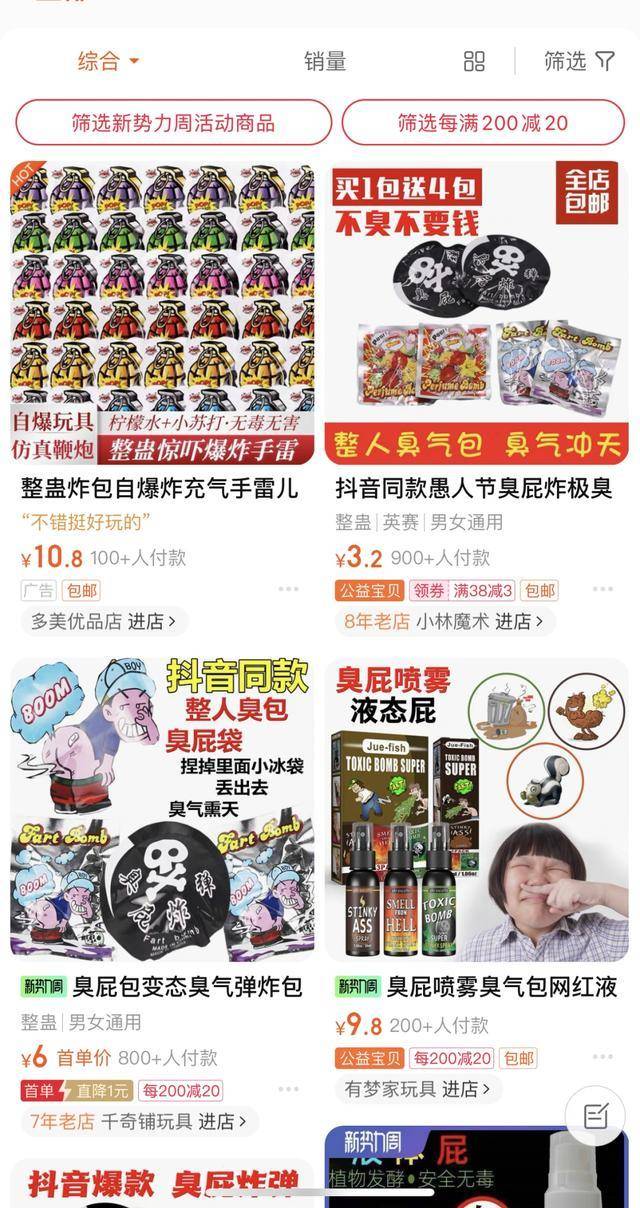The height and width of the screenshot is (1208, 640).
Task: Open product 抖音同款愚人节臭屁炸极臭
Action: 474,488
